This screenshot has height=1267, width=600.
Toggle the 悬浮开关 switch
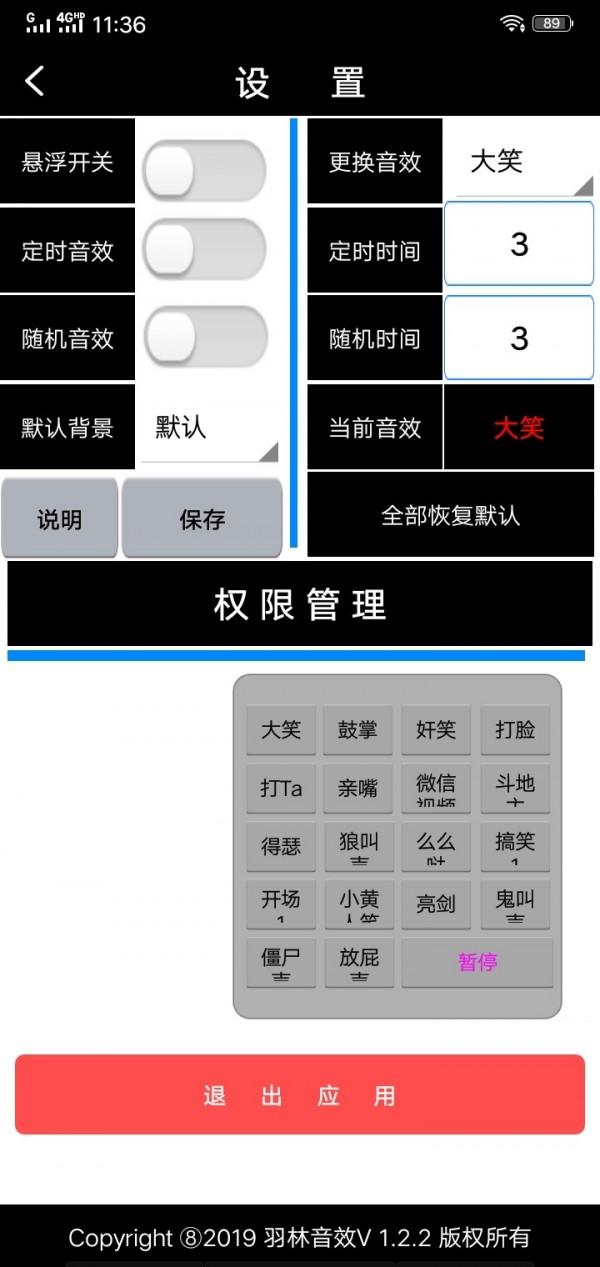coord(205,171)
